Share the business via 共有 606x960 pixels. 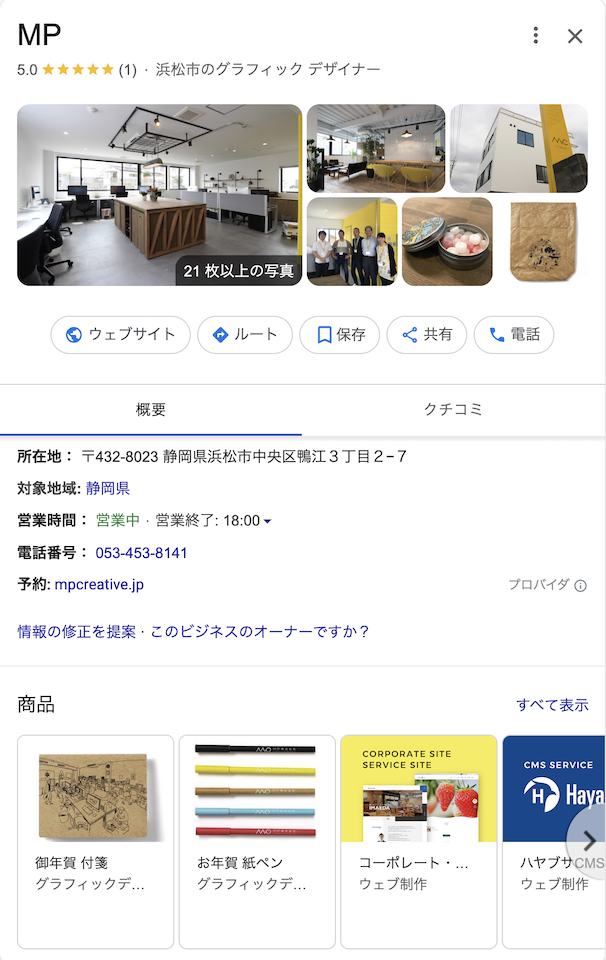tap(426, 335)
